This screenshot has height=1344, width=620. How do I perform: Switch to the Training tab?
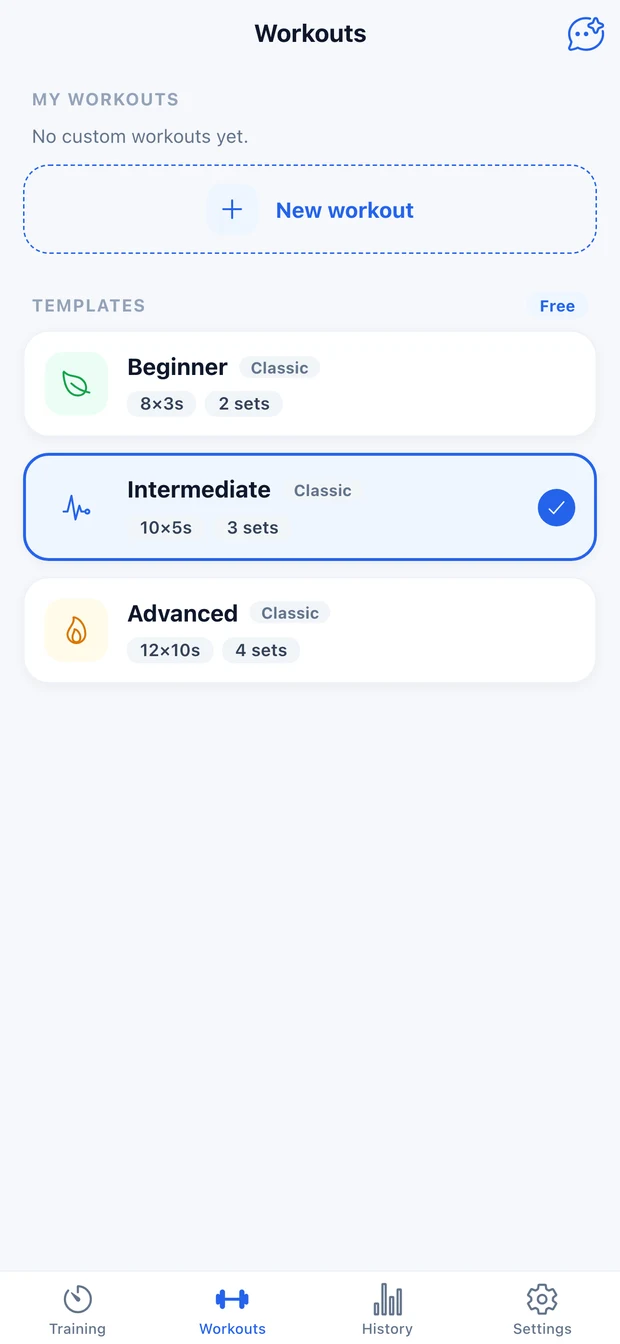coord(78,1308)
